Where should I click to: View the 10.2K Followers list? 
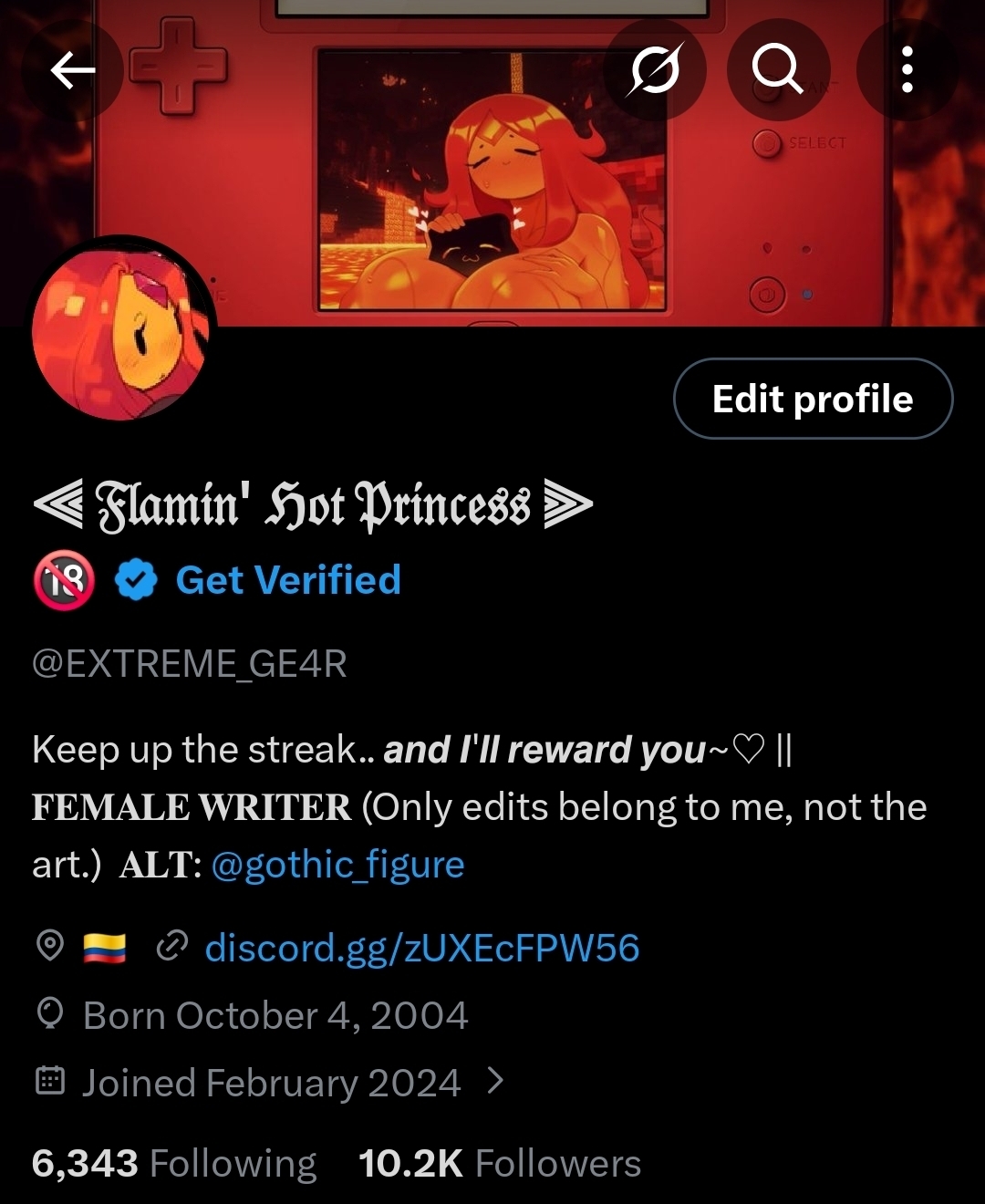click(x=499, y=1164)
